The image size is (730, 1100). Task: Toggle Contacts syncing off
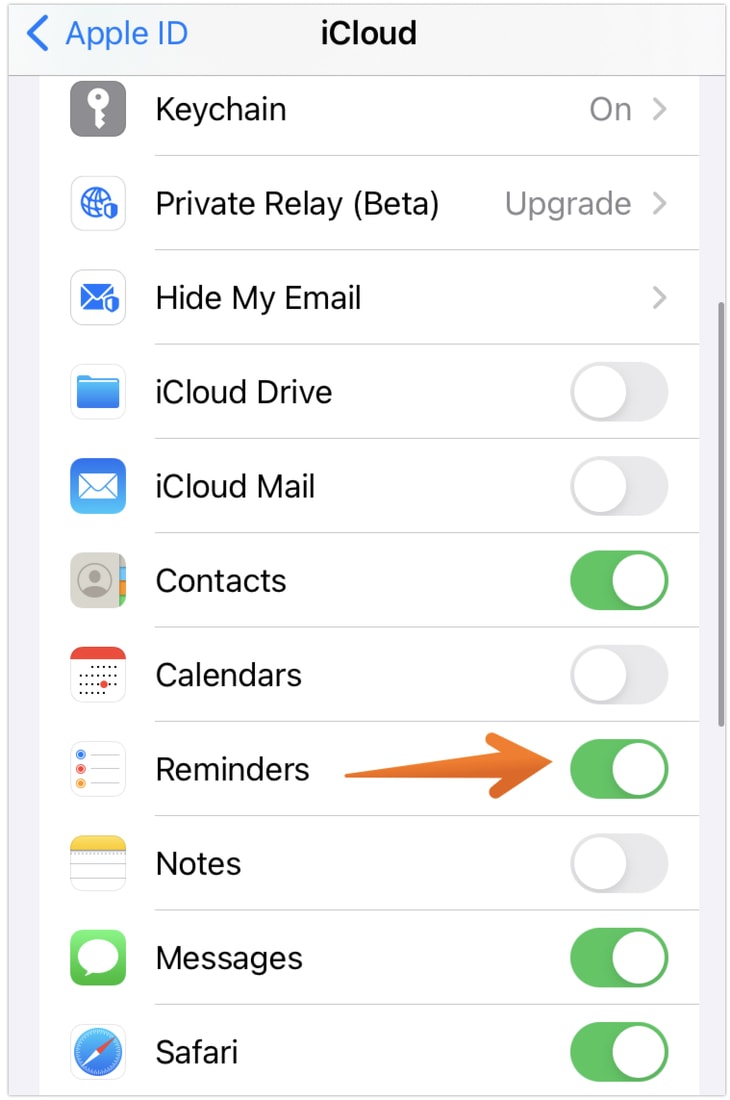618,580
